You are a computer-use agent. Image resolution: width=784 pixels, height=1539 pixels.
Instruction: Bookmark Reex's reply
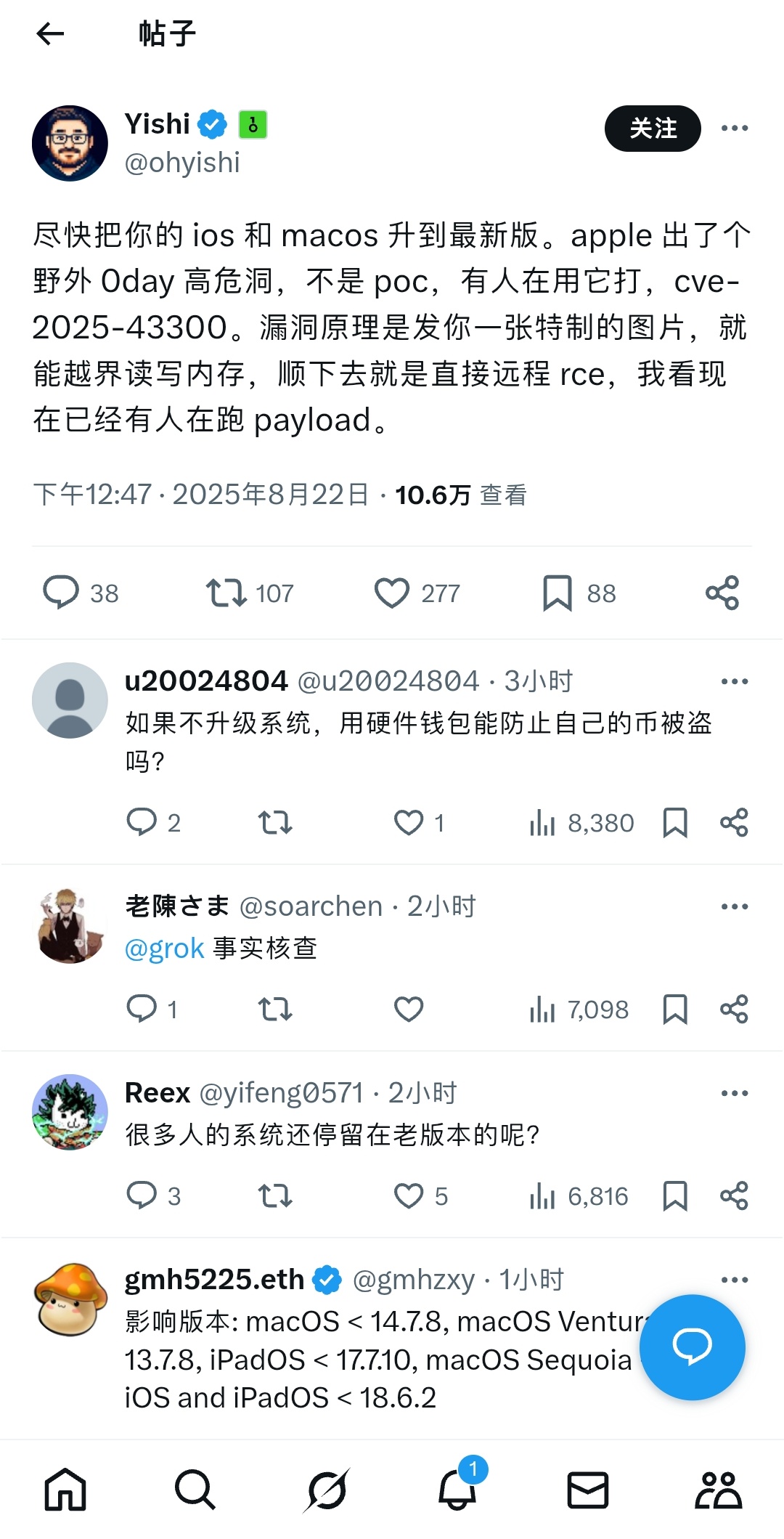(x=675, y=1195)
